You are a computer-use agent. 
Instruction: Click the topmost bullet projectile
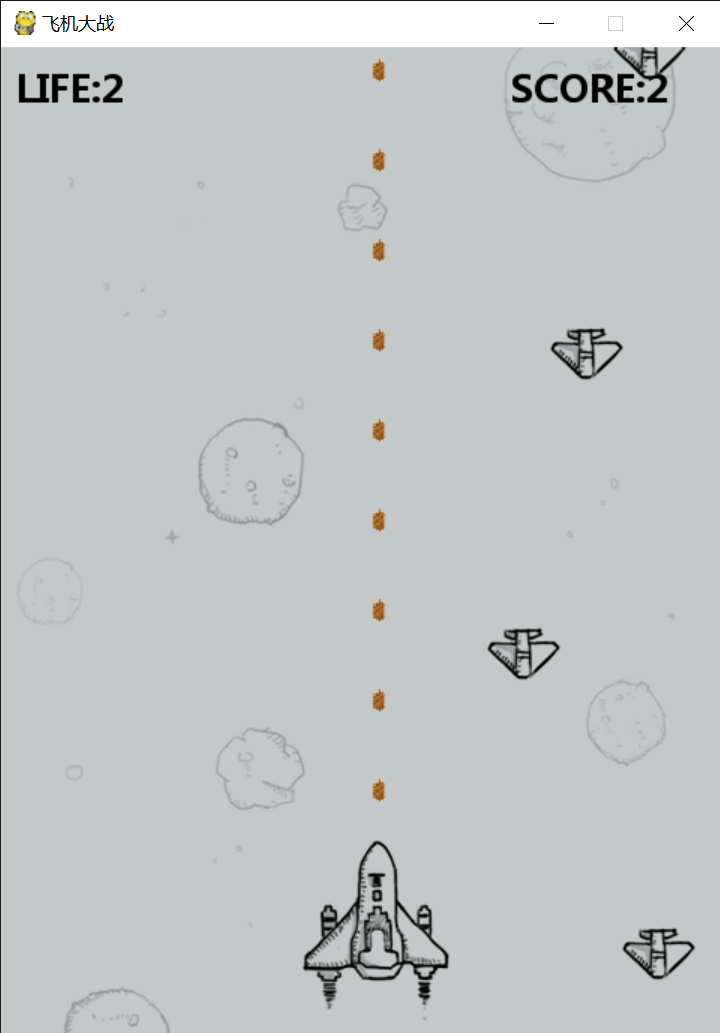378,70
